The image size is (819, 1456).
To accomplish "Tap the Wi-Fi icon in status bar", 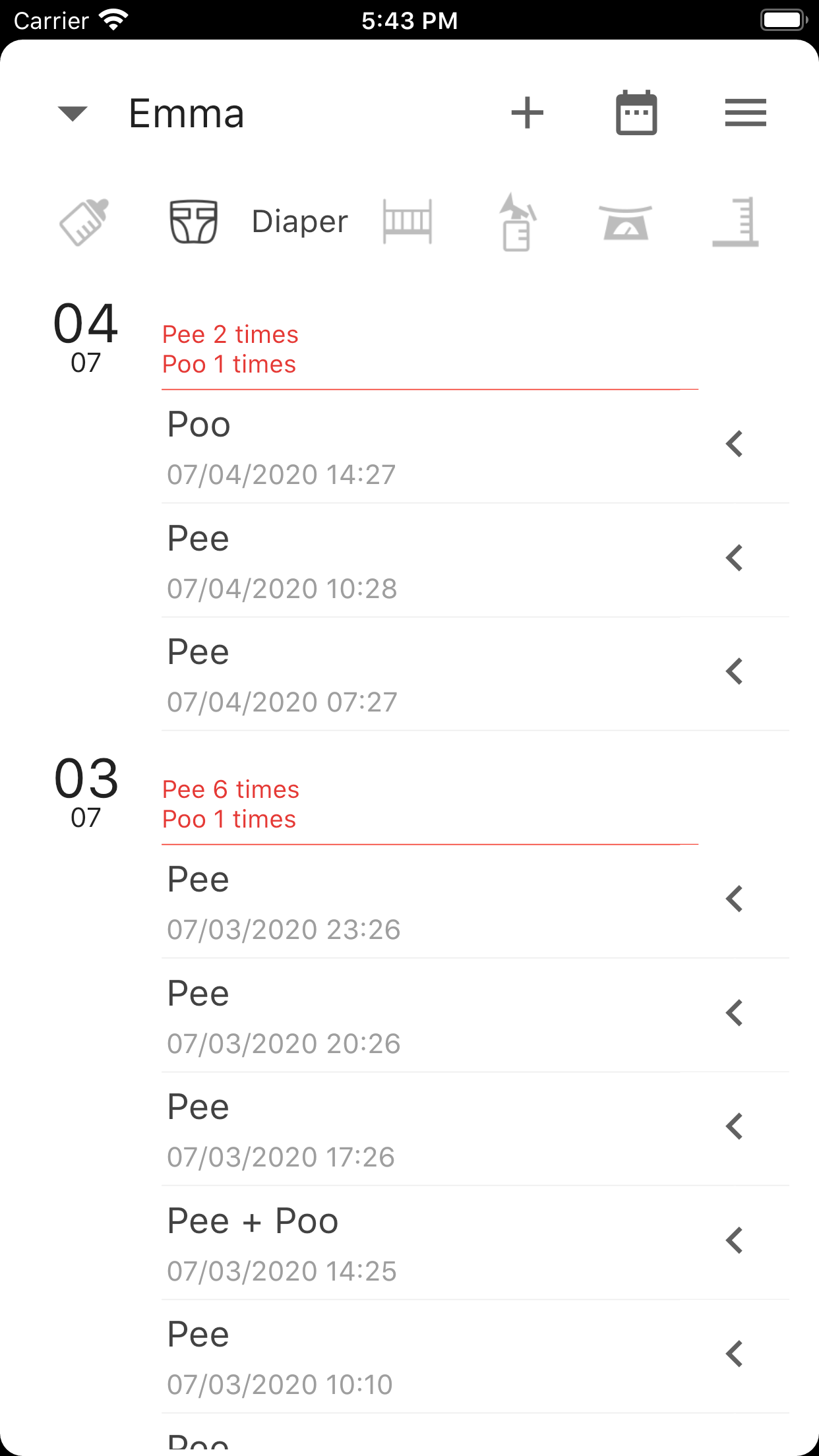I will 112,20.
